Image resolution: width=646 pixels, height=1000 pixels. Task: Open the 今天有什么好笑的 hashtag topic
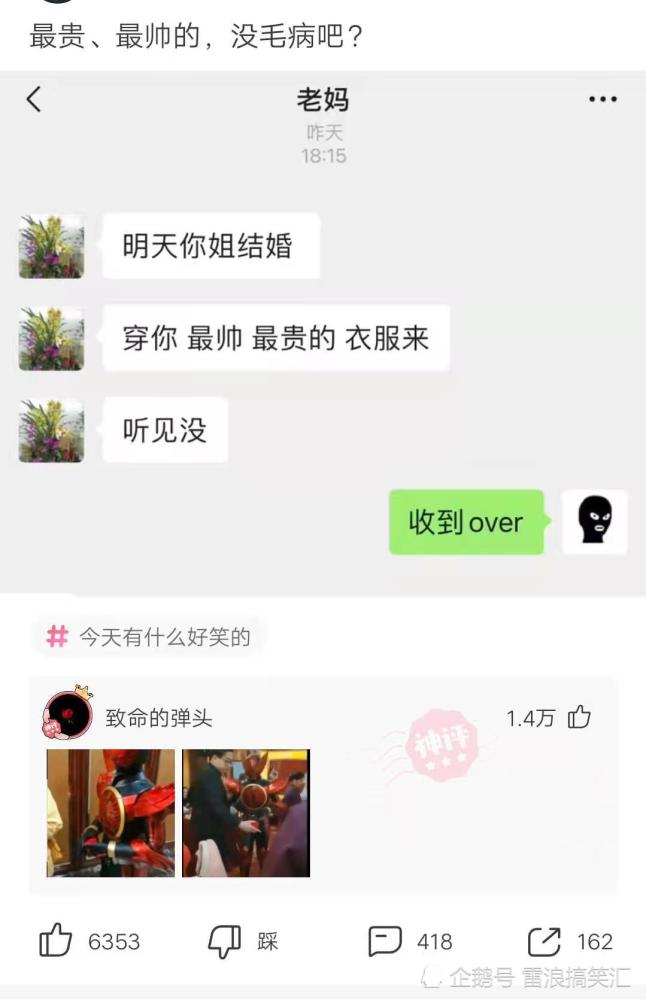click(x=150, y=636)
